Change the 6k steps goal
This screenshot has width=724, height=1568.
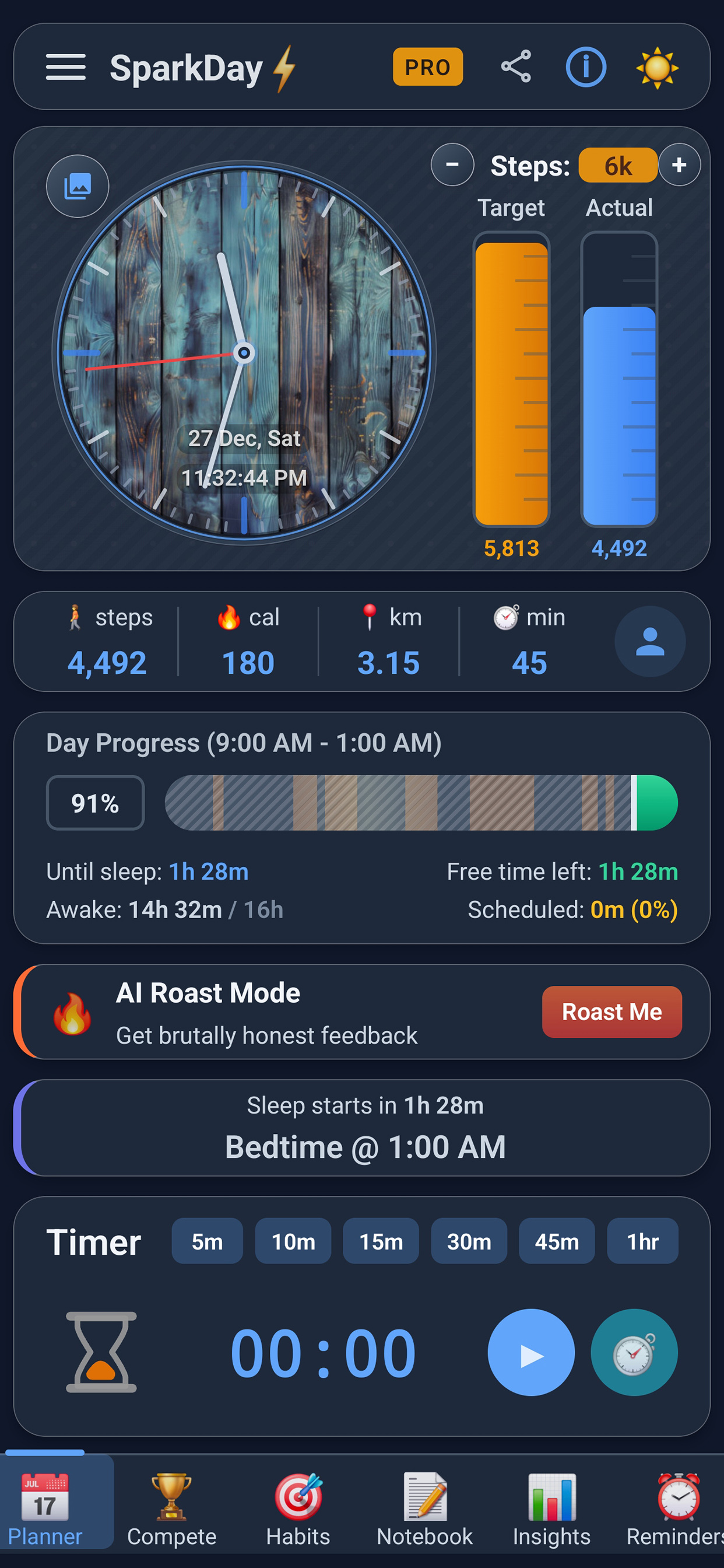point(616,165)
